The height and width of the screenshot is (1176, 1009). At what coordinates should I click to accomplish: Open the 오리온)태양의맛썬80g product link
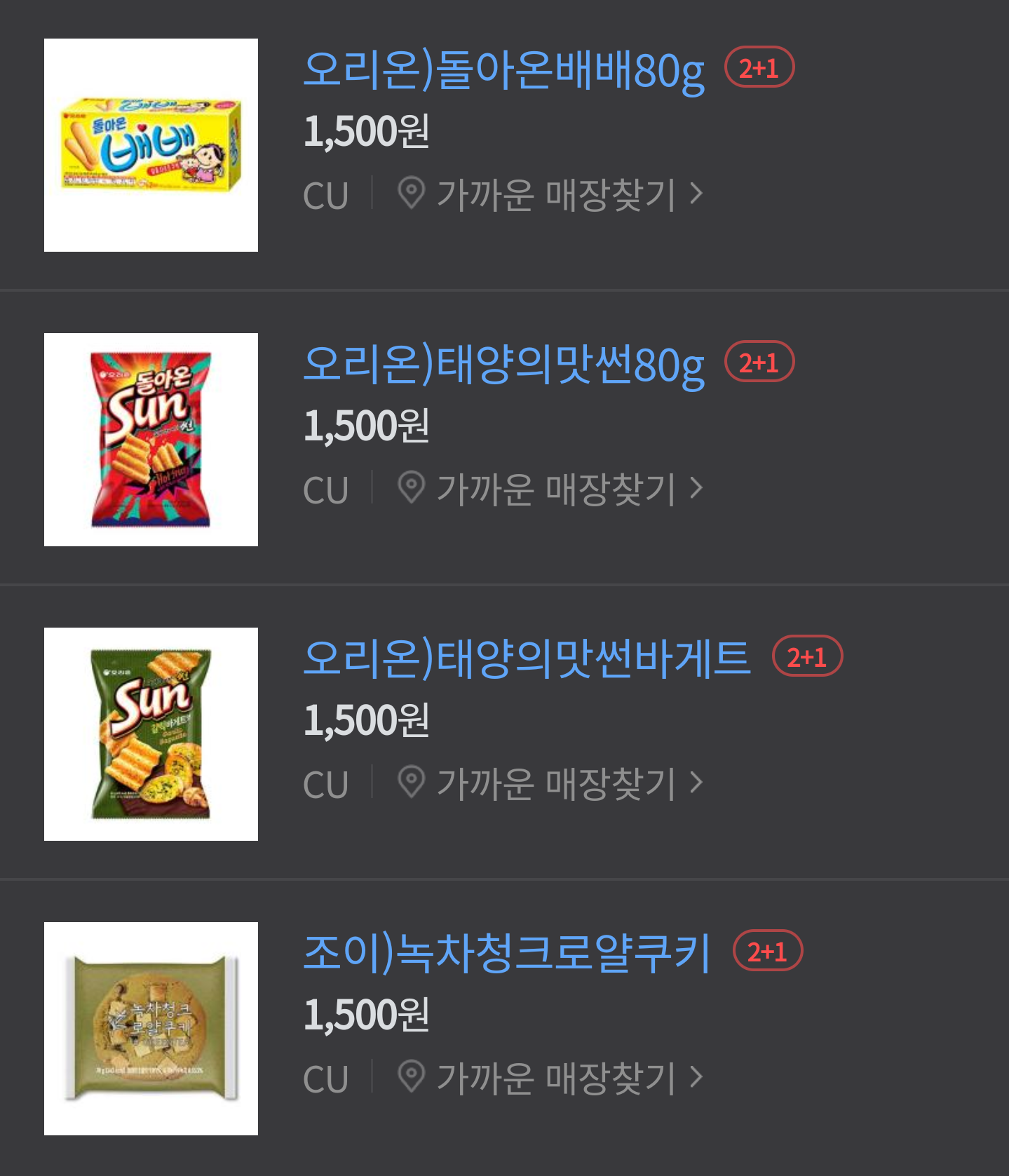point(503,365)
